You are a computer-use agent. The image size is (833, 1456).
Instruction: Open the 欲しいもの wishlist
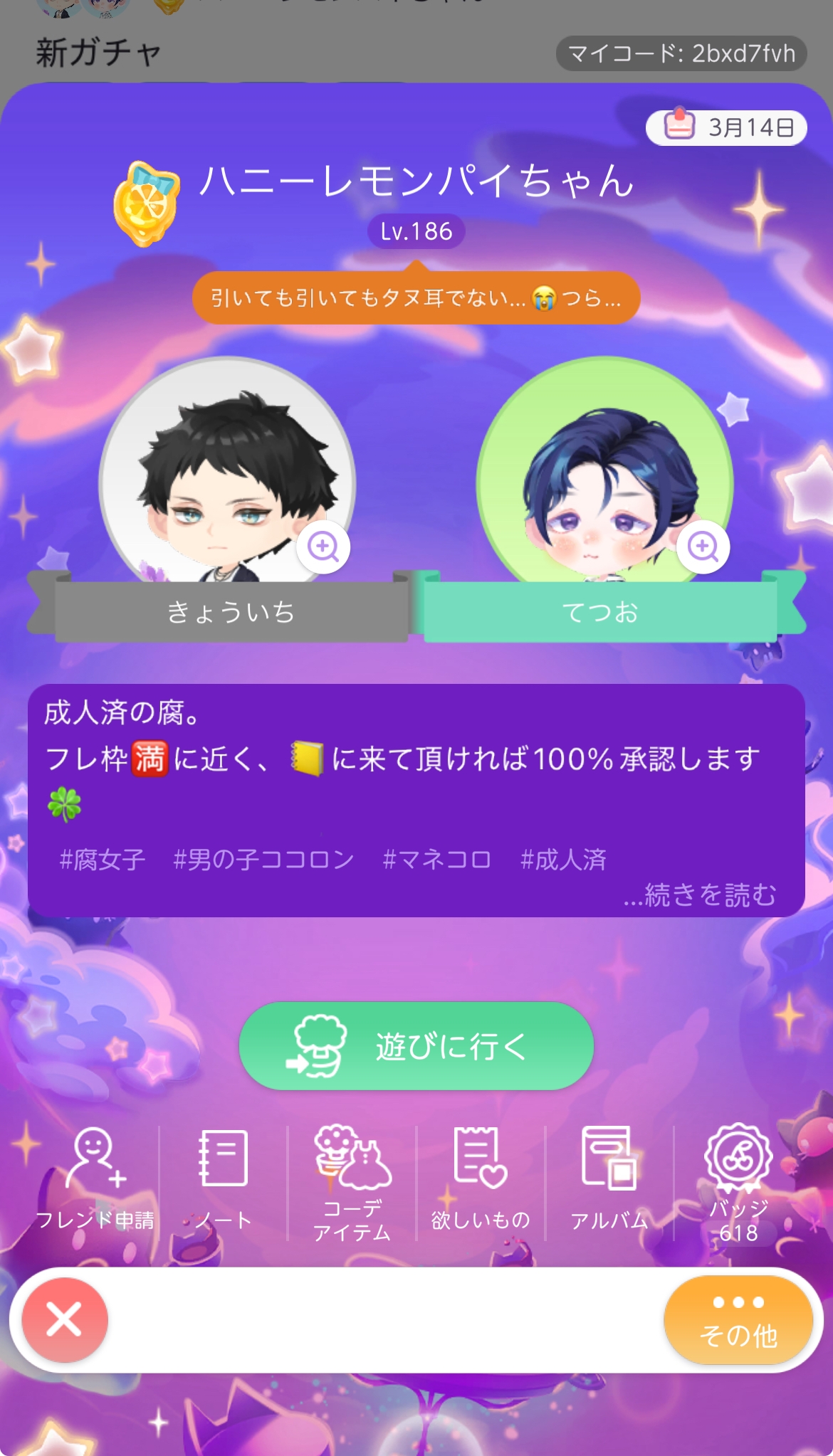click(x=481, y=1178)
